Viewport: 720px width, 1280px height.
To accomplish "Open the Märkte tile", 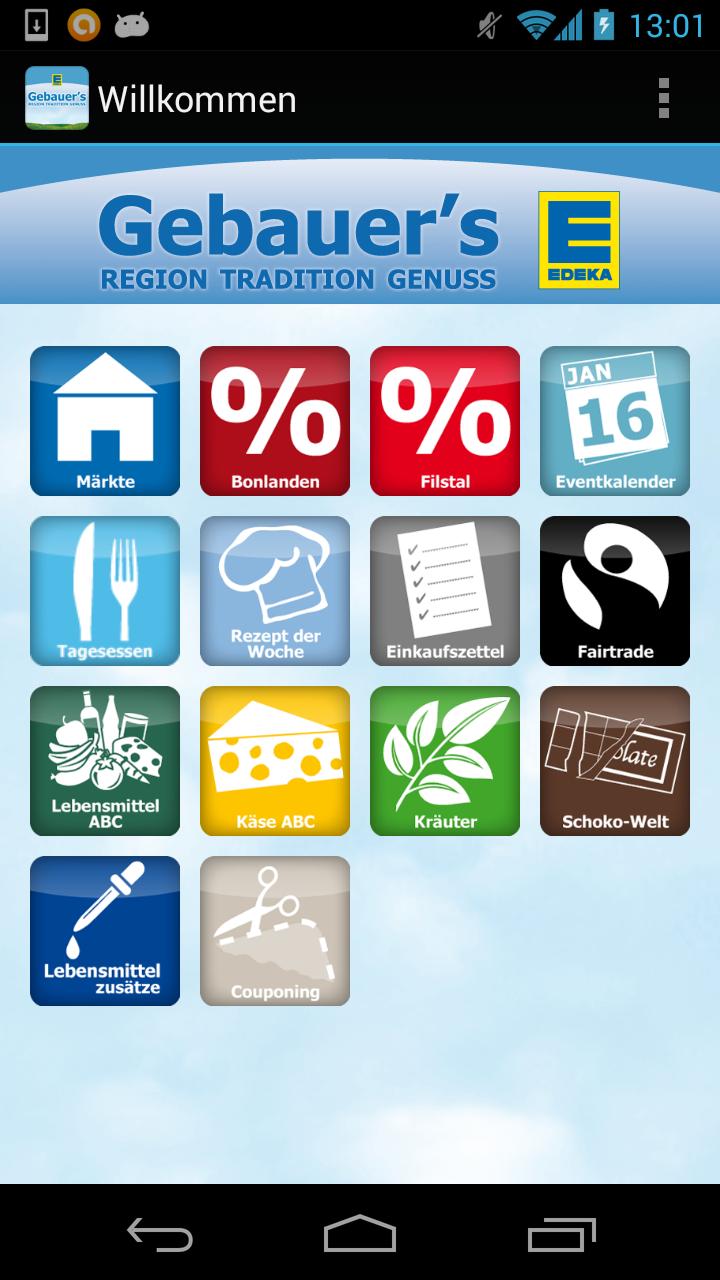I will point(105,421).
